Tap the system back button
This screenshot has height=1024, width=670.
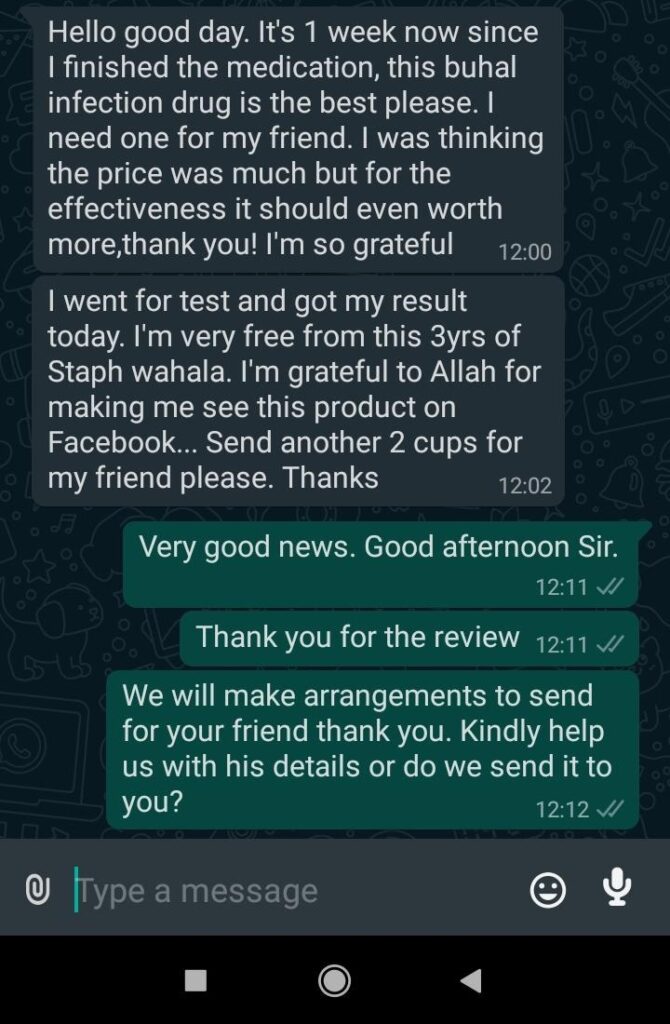(x=470, y=980)
